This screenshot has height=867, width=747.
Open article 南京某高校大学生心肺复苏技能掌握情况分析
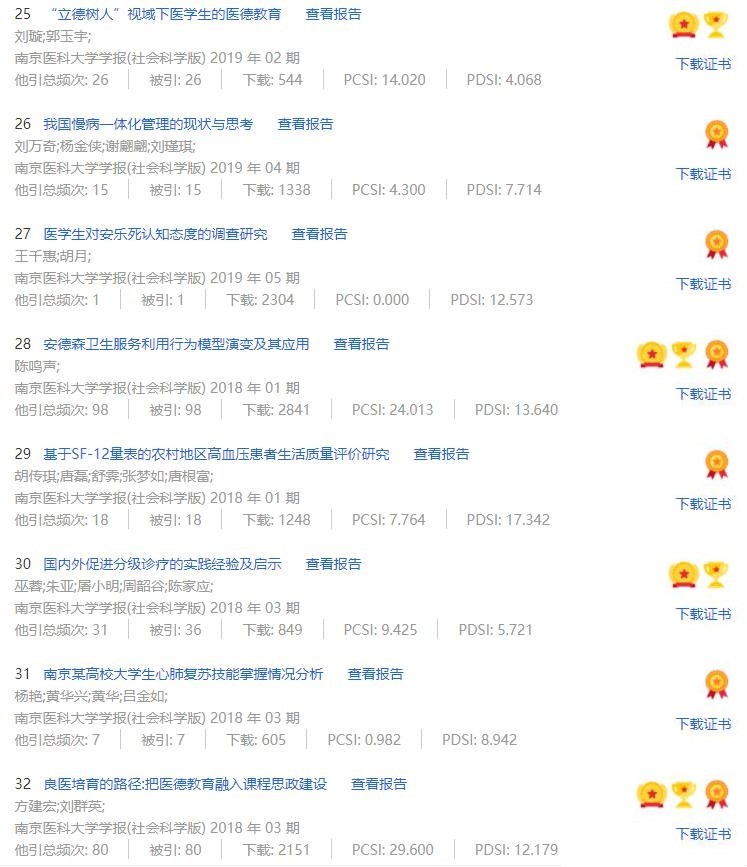(183, 674)
